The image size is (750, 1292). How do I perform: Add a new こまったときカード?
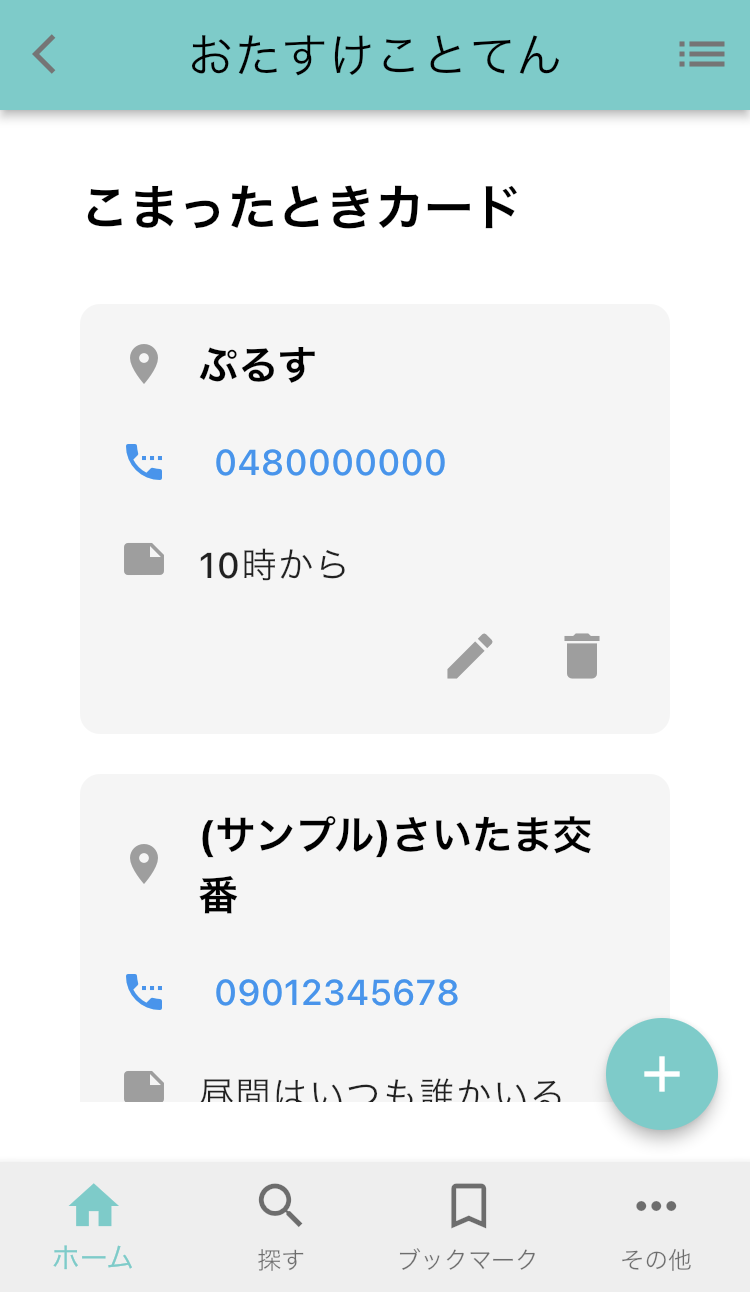(662, 1074)
